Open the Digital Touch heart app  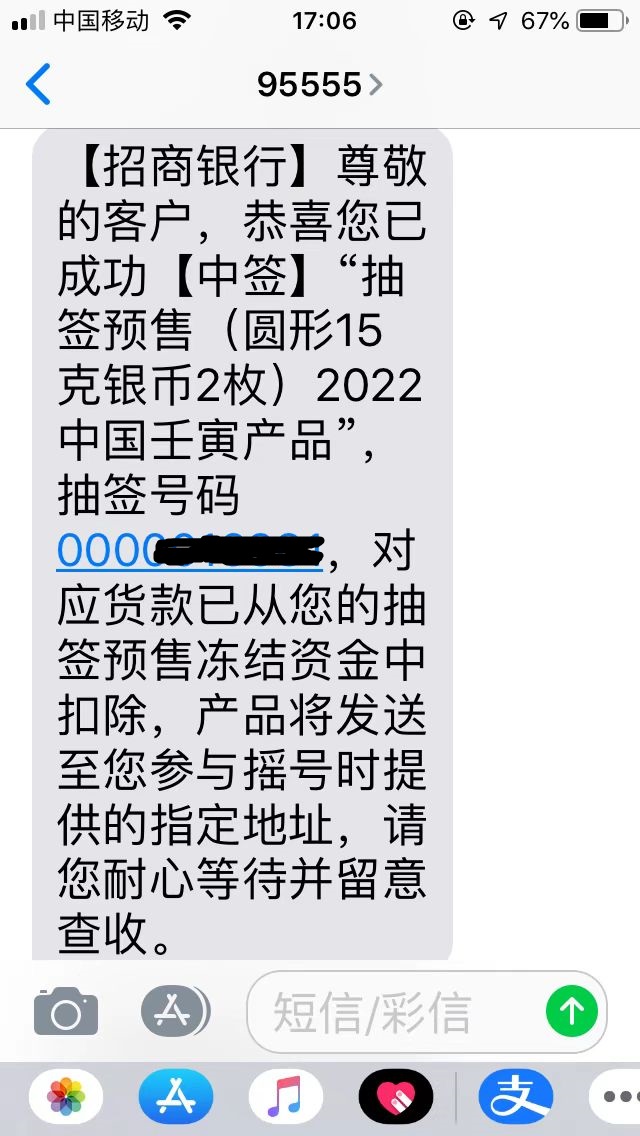(x=396, y=1097)
